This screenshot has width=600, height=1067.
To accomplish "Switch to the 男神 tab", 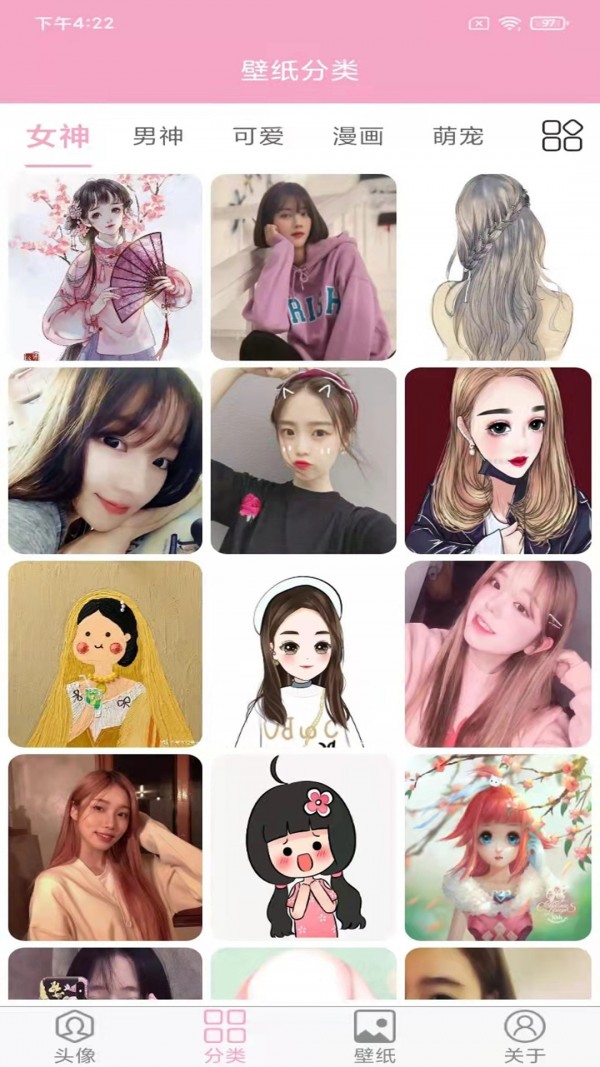I will click(158, 136).
